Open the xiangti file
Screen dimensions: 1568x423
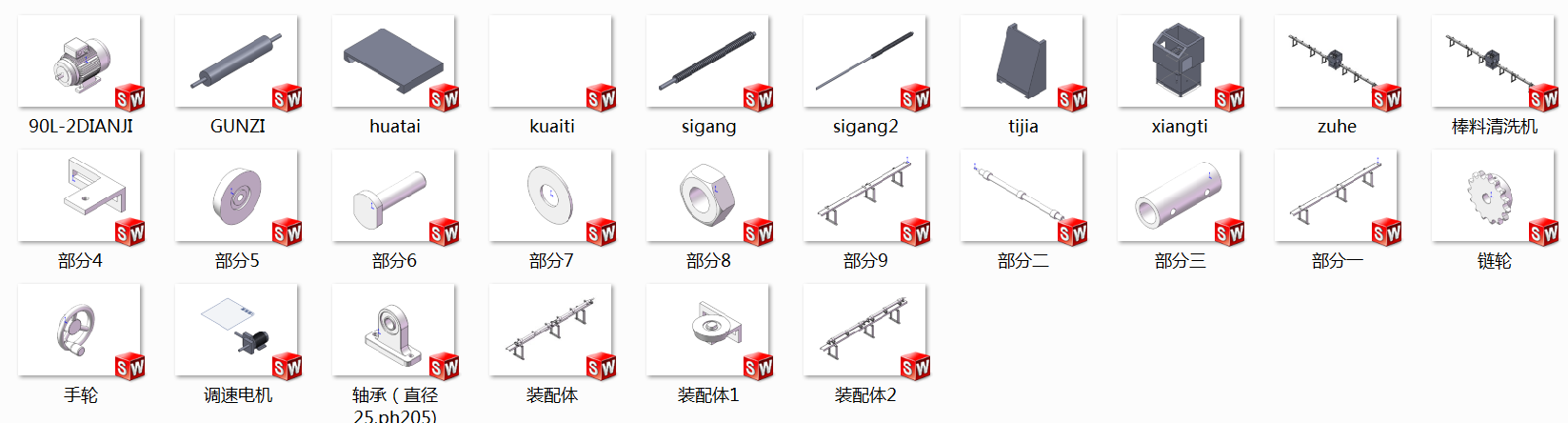coord(1180,63)
